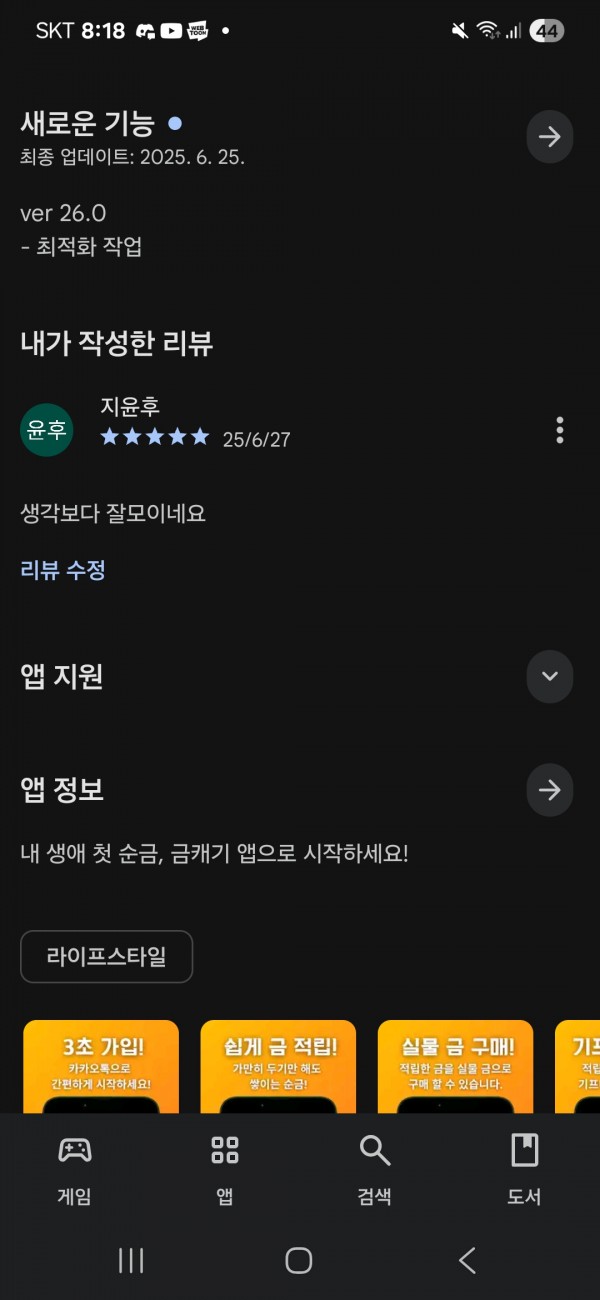Return to the home screen

299,1260
